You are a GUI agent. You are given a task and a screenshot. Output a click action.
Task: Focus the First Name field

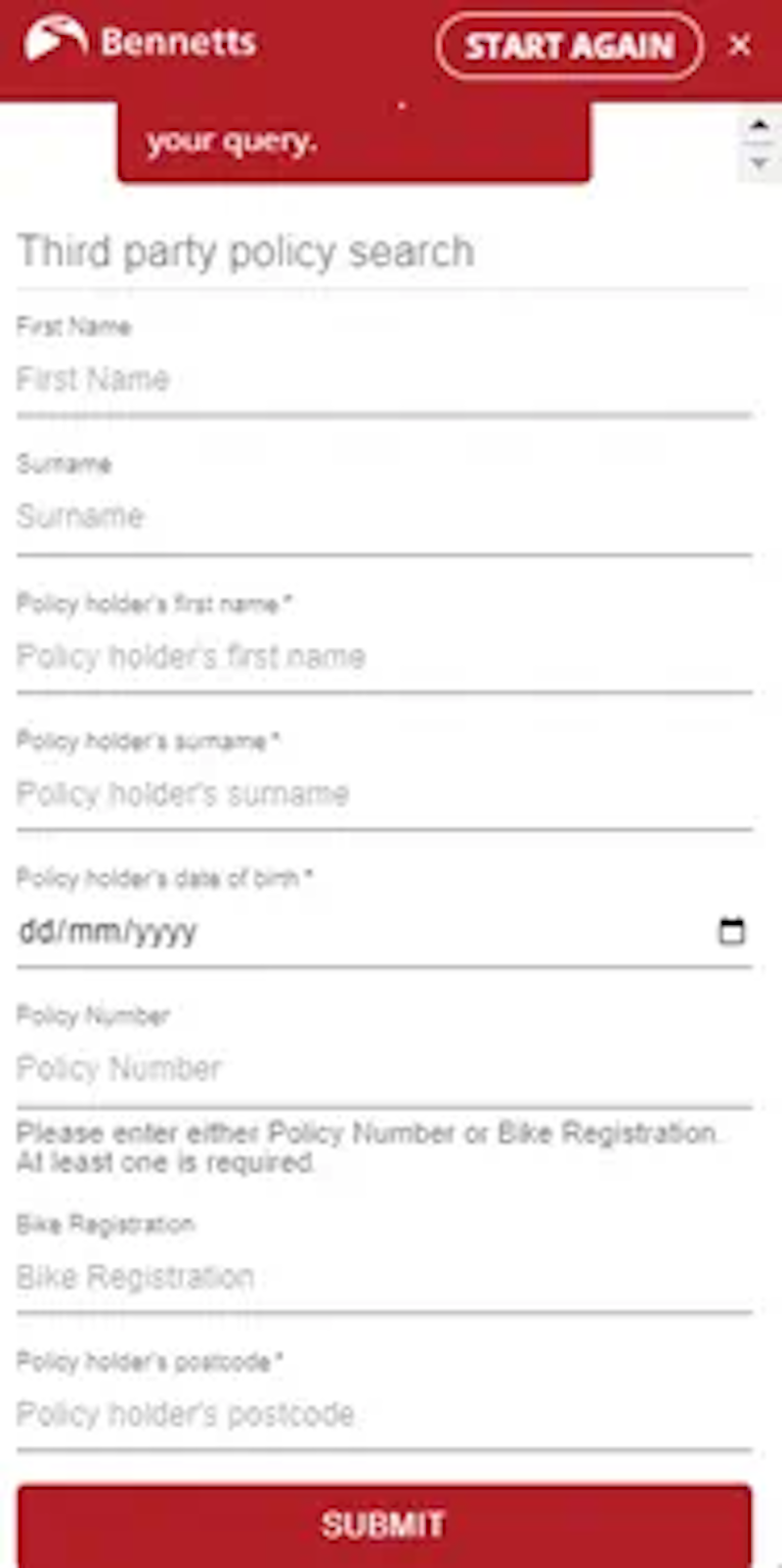point(383,379)
